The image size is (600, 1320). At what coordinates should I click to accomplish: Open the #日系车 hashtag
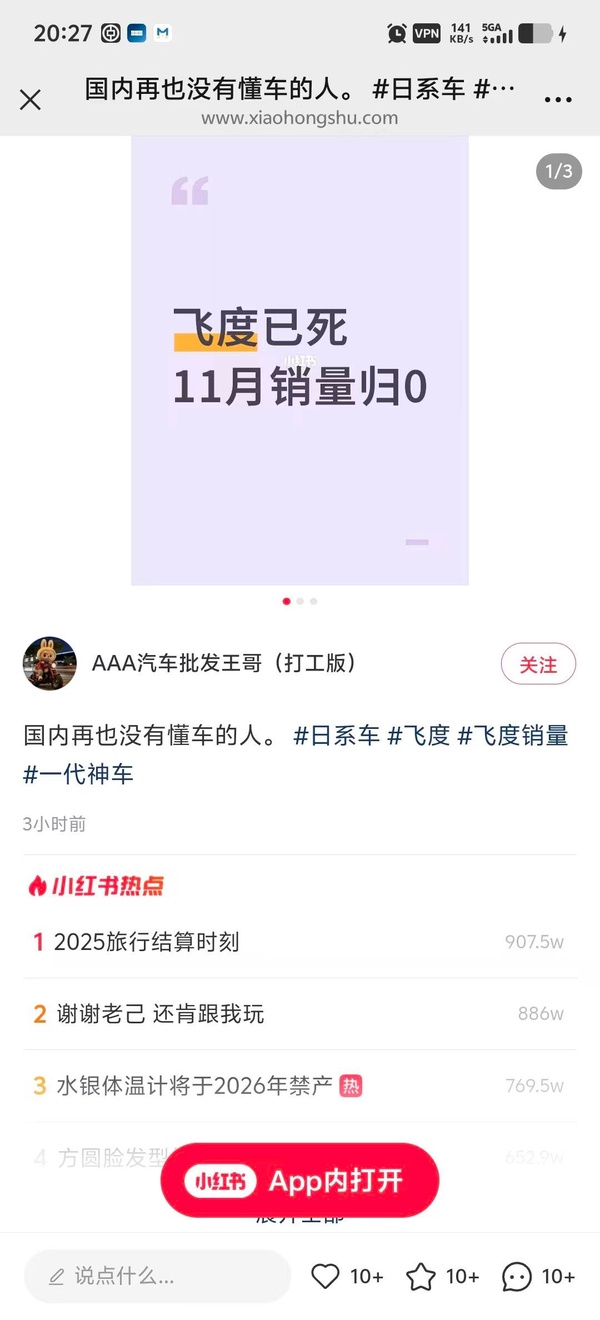coord(336,736)
